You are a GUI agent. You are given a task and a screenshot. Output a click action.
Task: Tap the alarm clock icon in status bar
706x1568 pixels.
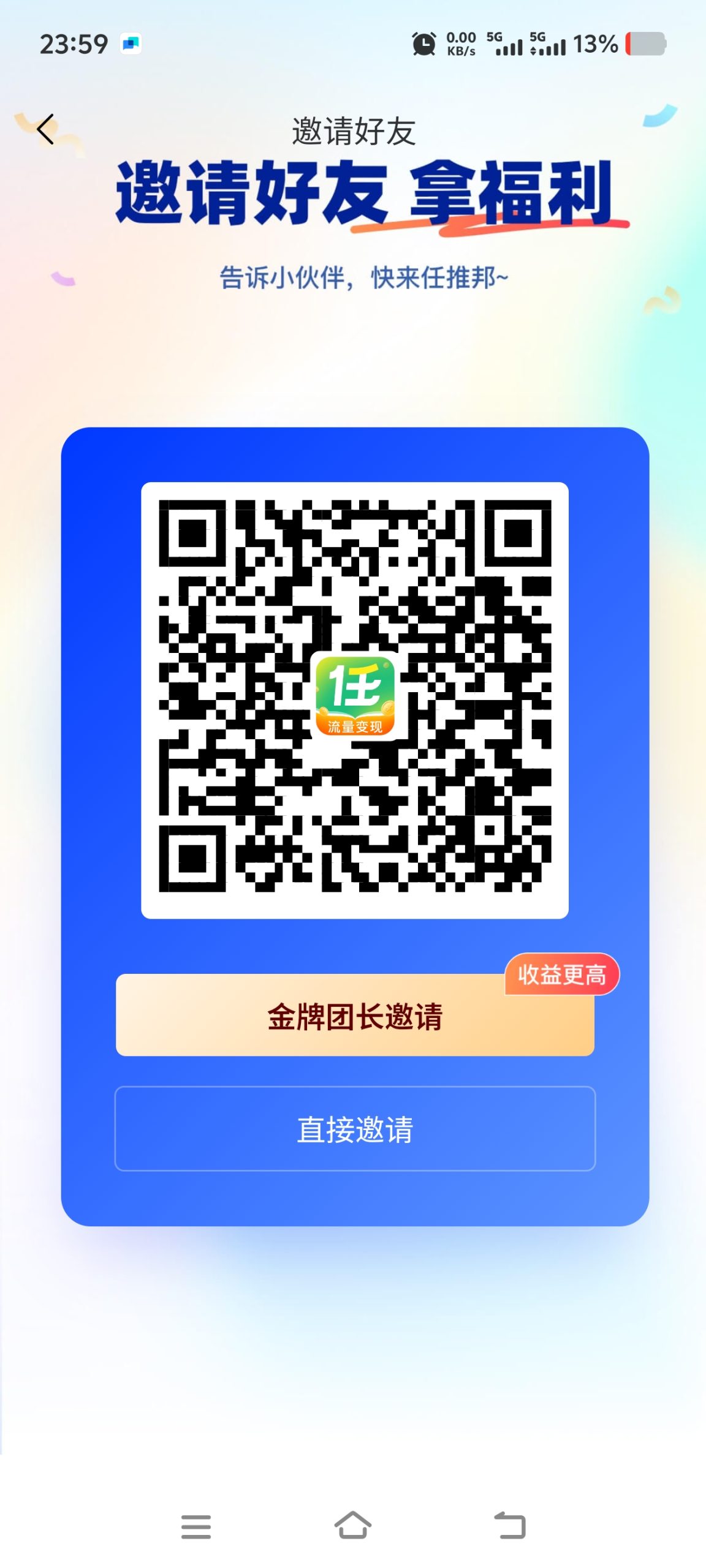click(424, 43)
